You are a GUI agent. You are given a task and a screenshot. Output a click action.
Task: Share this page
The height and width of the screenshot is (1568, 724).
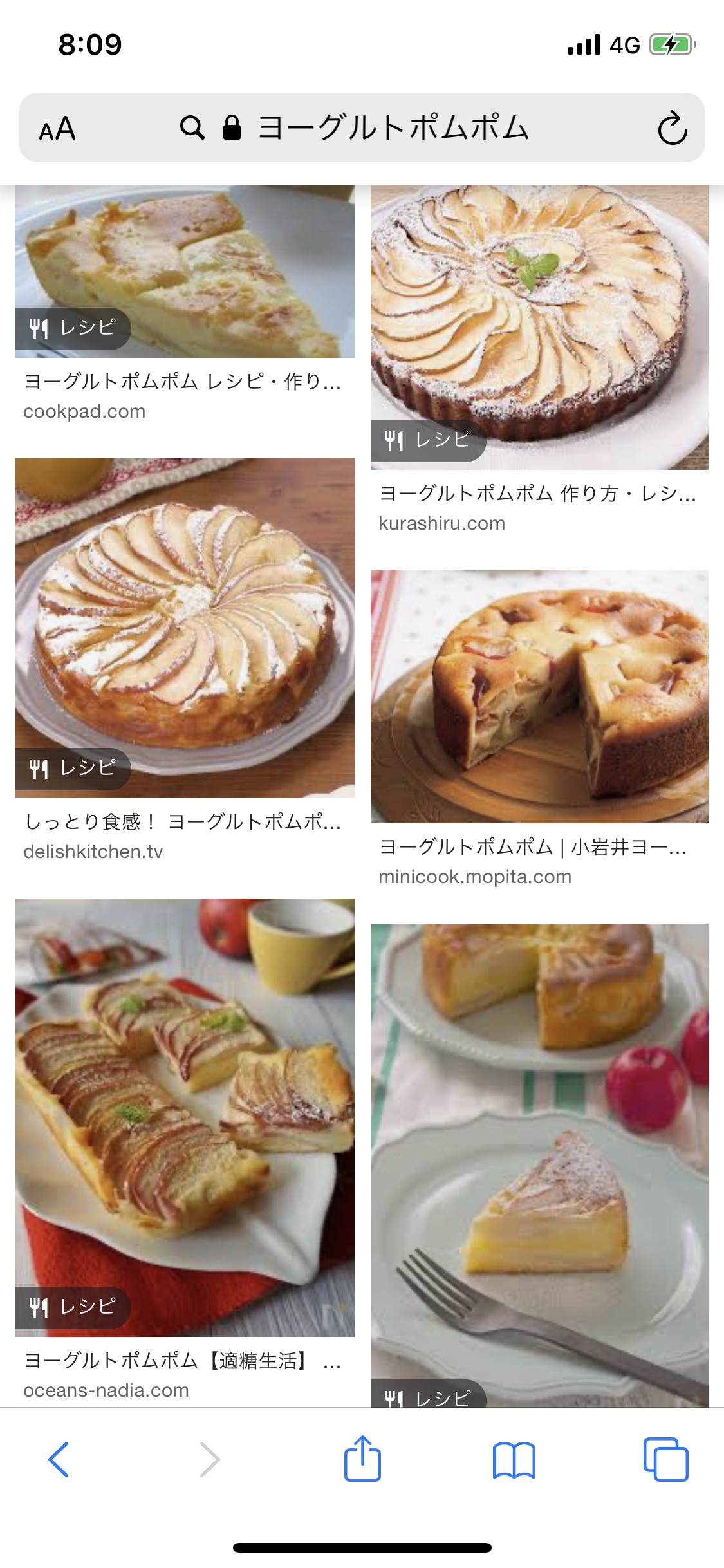click(362, 1459)
